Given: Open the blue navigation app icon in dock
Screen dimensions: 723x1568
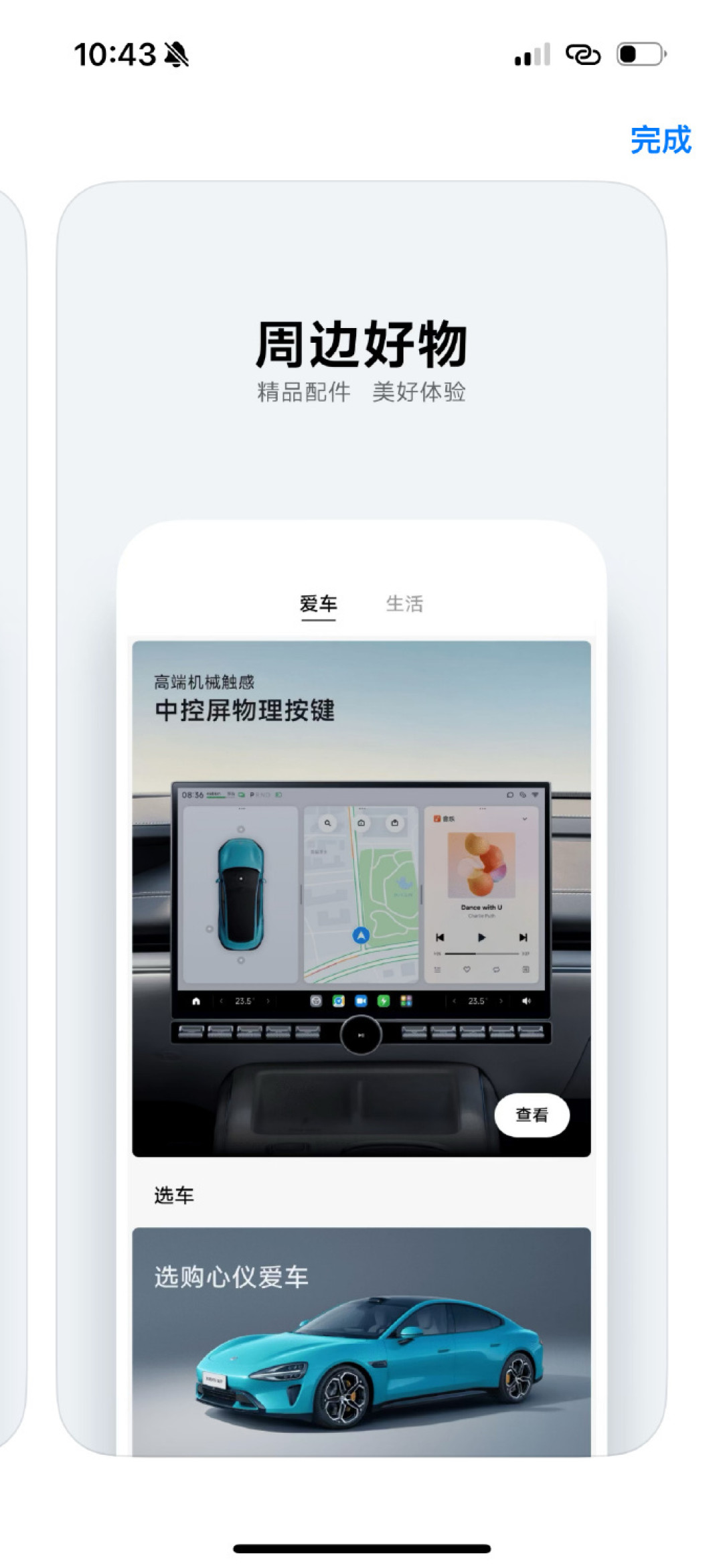Looking at the screenshot, I should tap(338, 1000).
